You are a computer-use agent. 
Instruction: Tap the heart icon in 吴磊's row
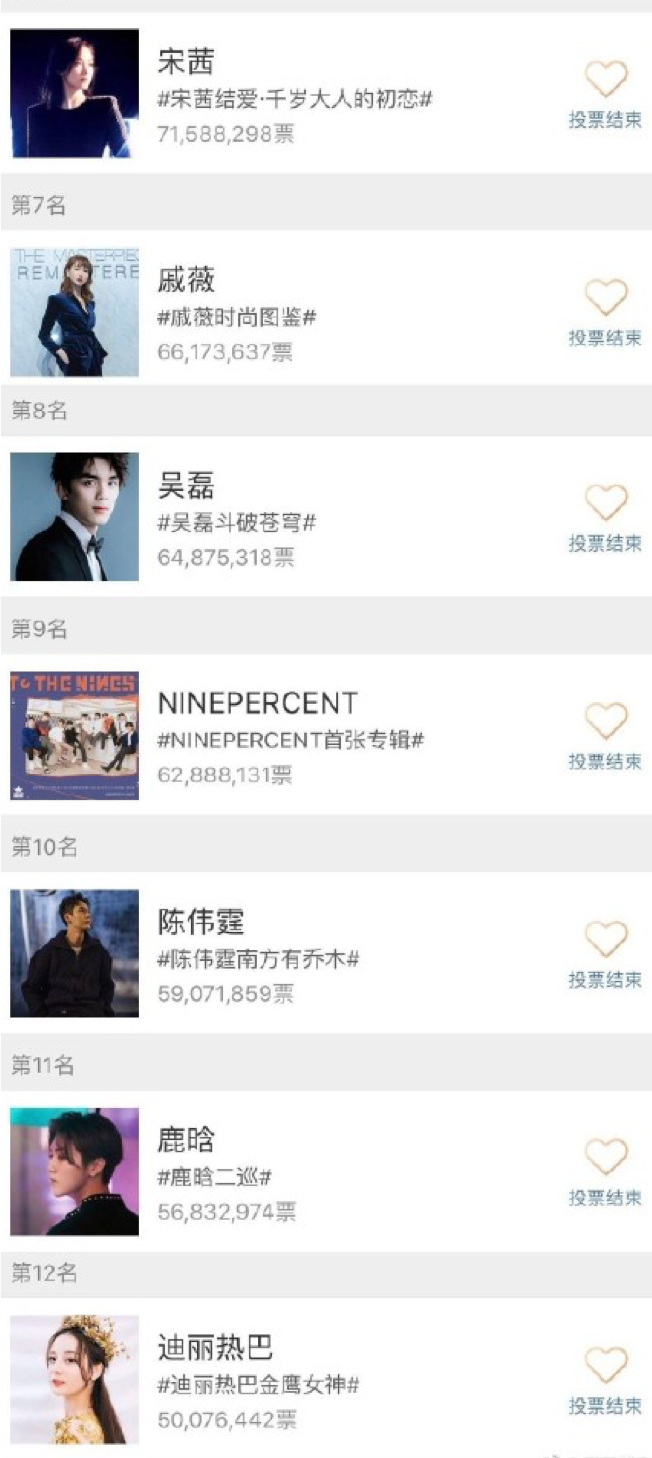pyautogui.click(x=605, y=503)
